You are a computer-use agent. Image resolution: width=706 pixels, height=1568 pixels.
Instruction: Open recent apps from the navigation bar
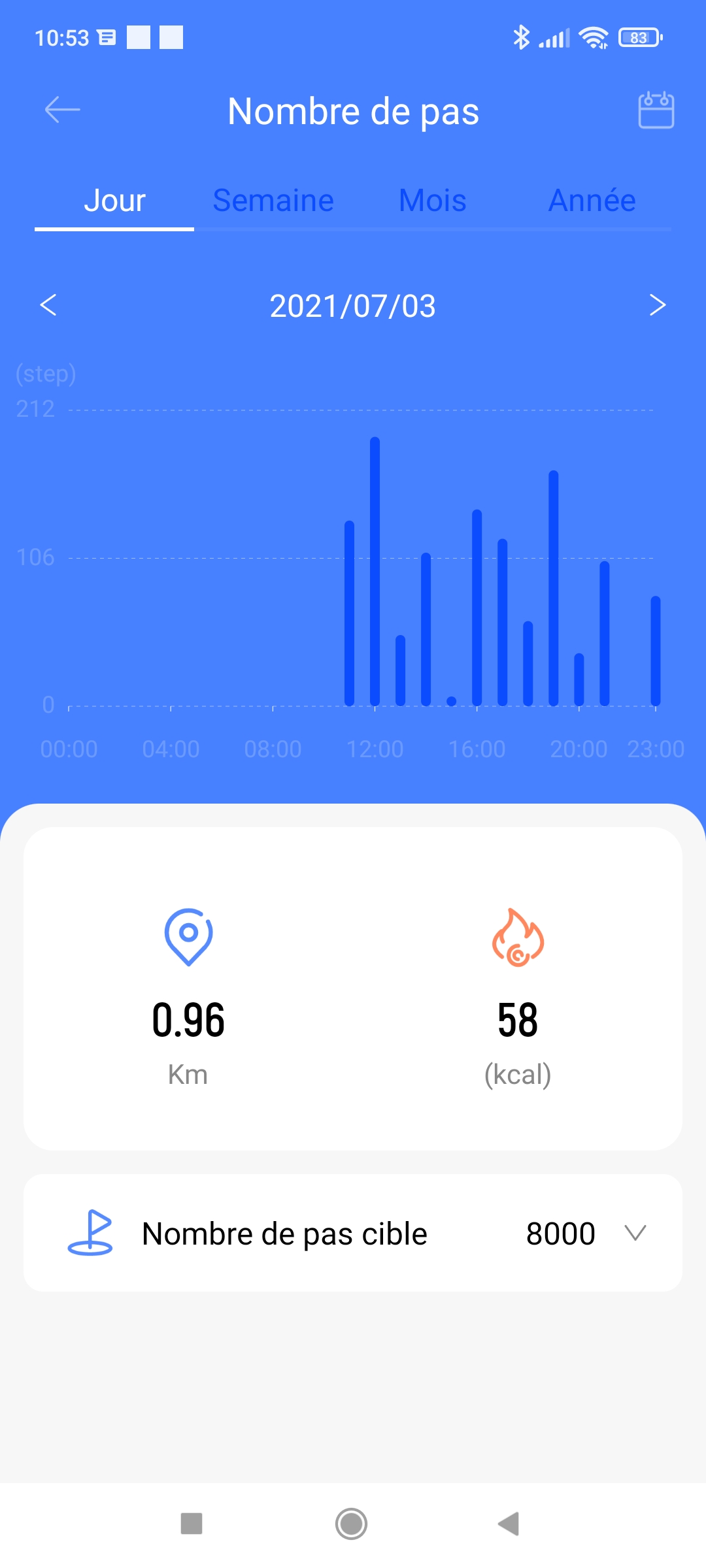pos(192,1524)
